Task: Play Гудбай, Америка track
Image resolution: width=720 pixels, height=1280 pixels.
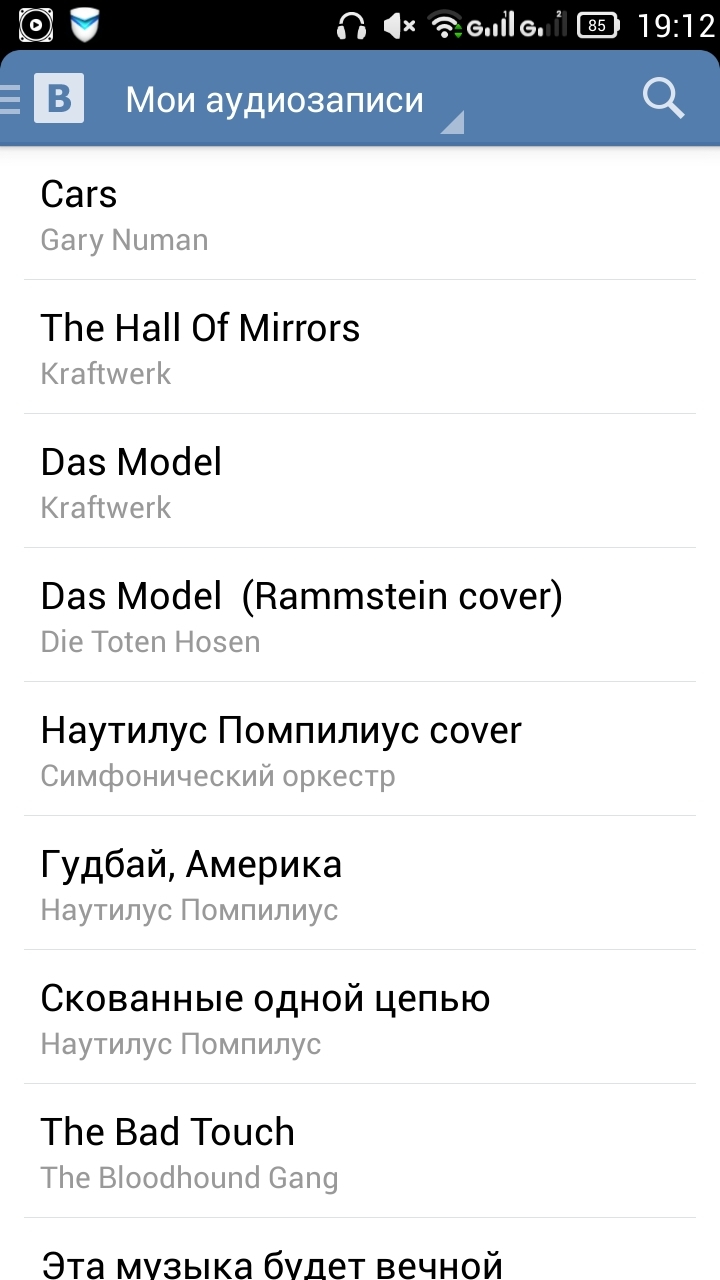Action: pyautogui.click(x=360, y=884)
